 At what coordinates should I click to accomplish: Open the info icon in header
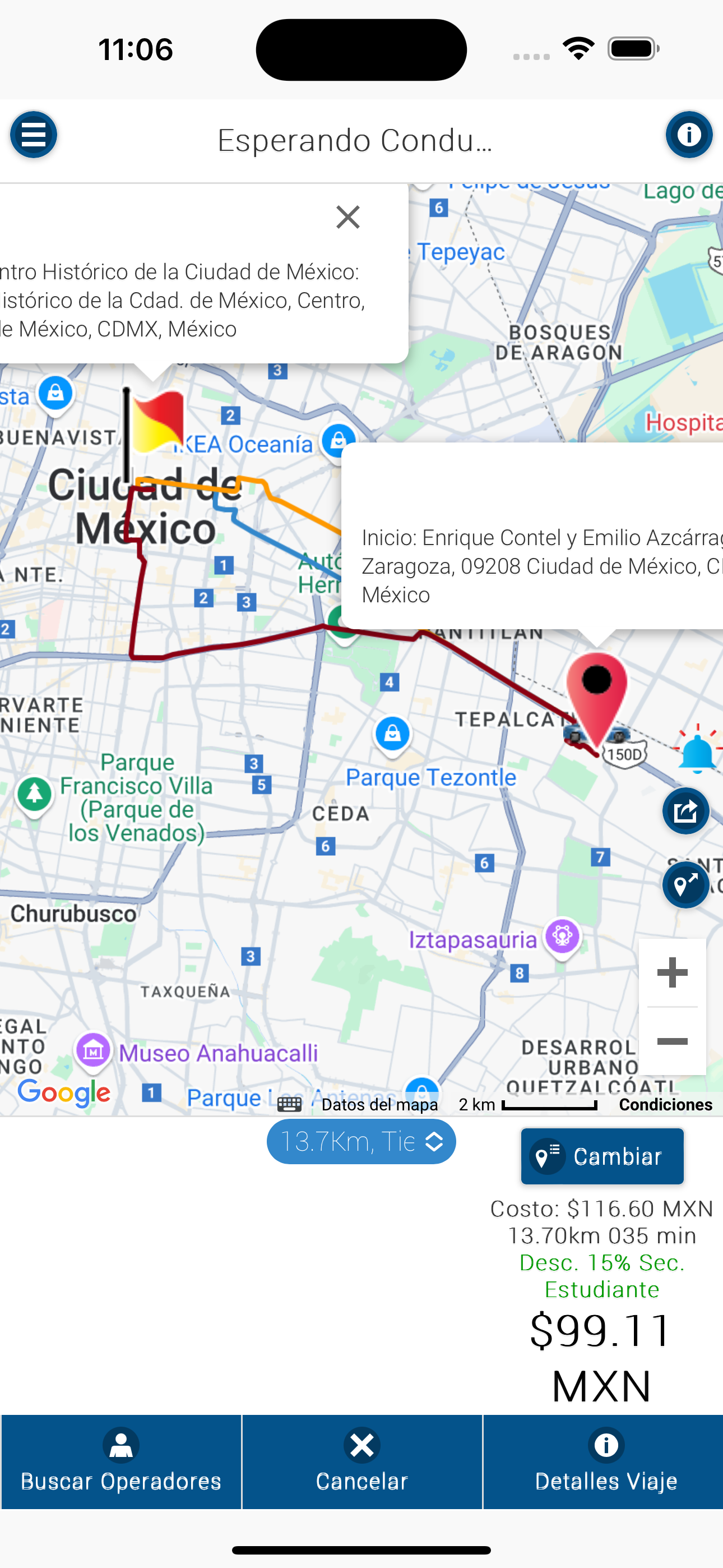tap(688, 135)
